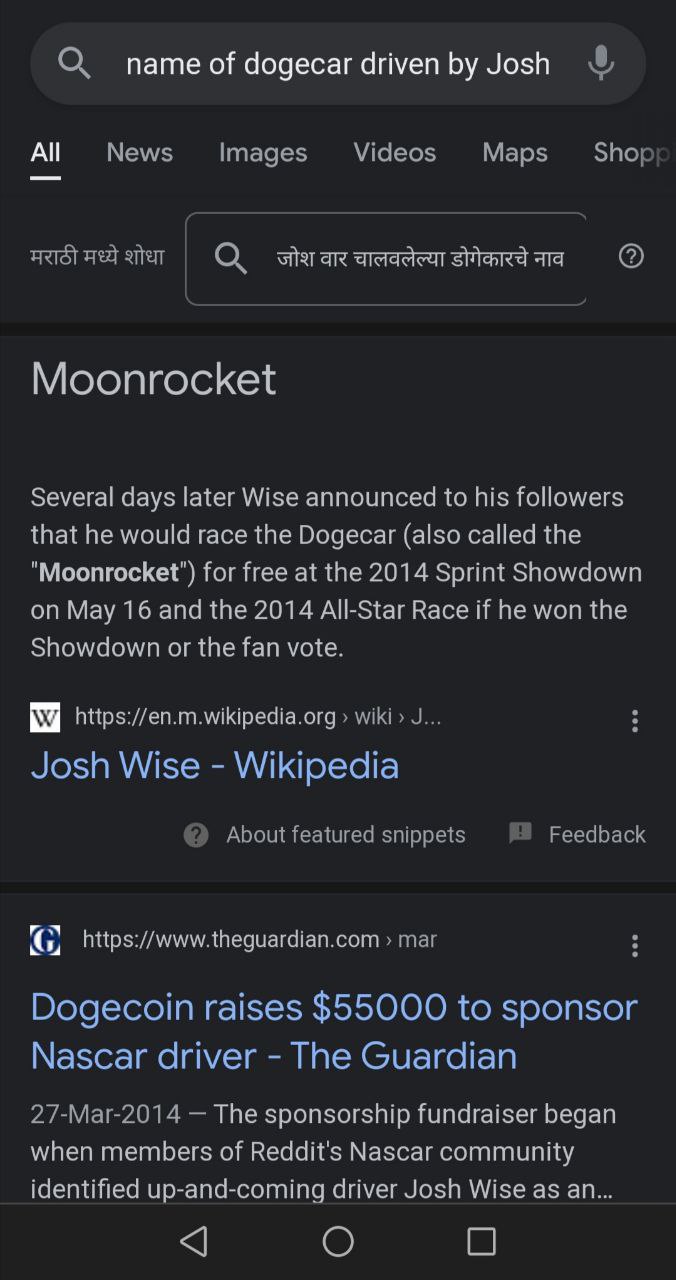Viewport: 676px width, 1280px height.
Task: Open Josh Wise Wikipedia result
Action: click(215, 765)
